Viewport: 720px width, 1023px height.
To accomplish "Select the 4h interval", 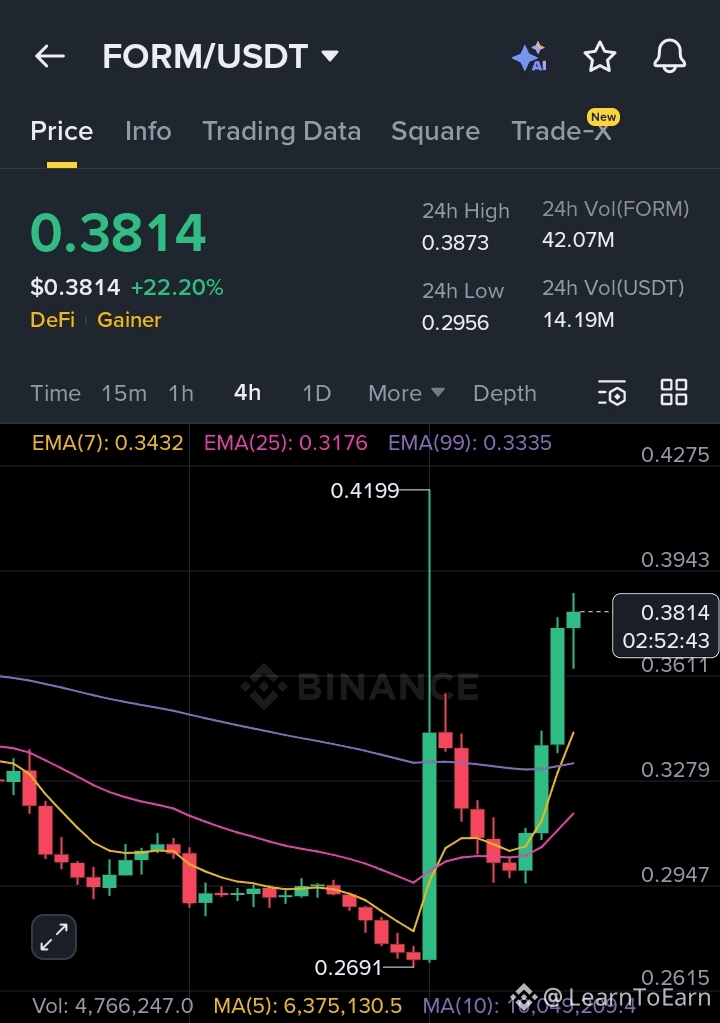I will (x=247, y=393).
